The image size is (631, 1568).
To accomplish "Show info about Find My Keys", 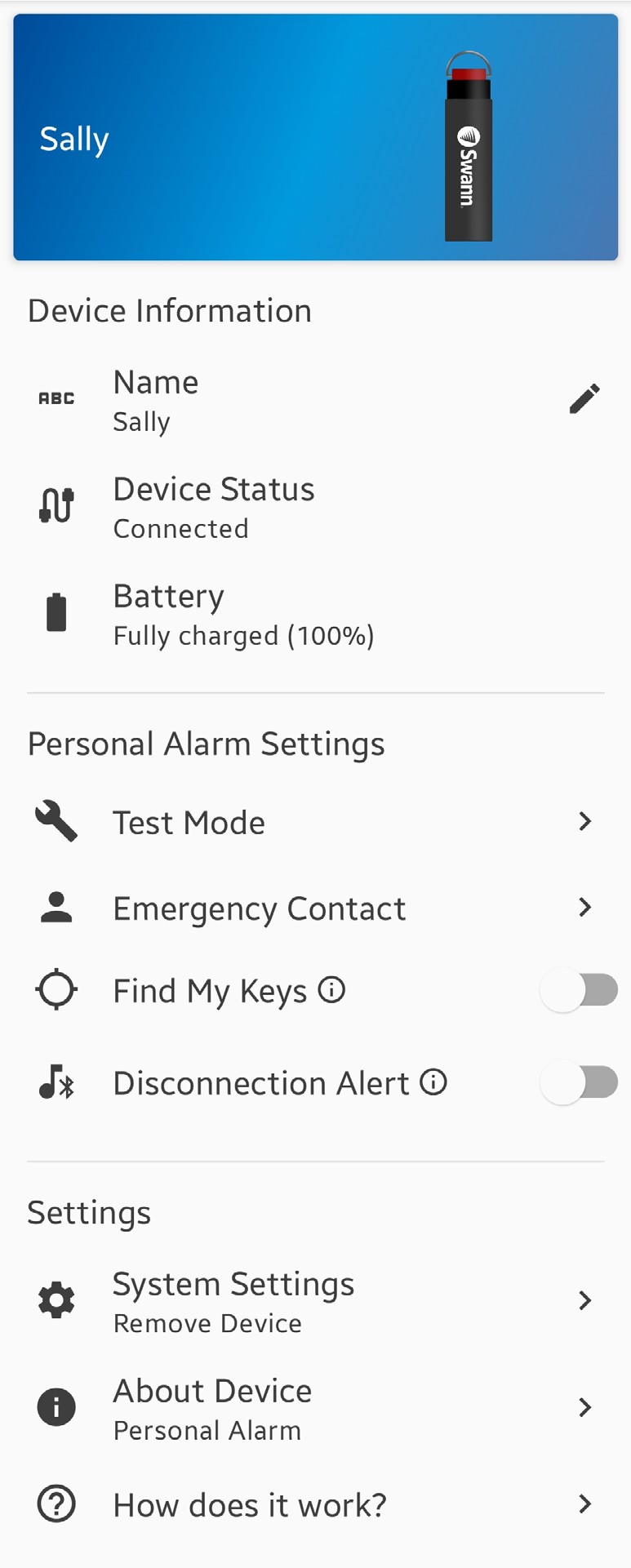I will click(331, 990).
